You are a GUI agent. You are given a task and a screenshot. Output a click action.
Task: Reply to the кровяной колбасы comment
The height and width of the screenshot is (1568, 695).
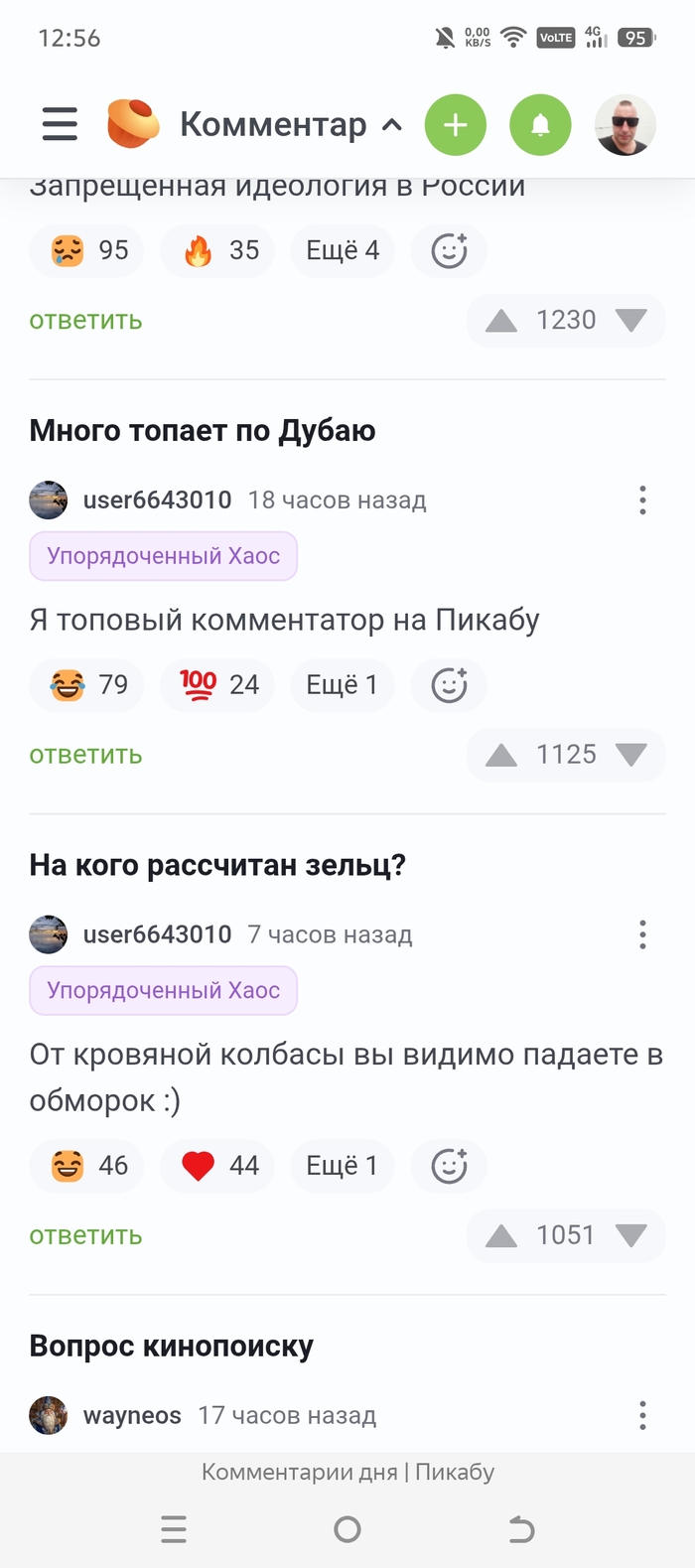pyautogui.click(x=85, y=1235)
